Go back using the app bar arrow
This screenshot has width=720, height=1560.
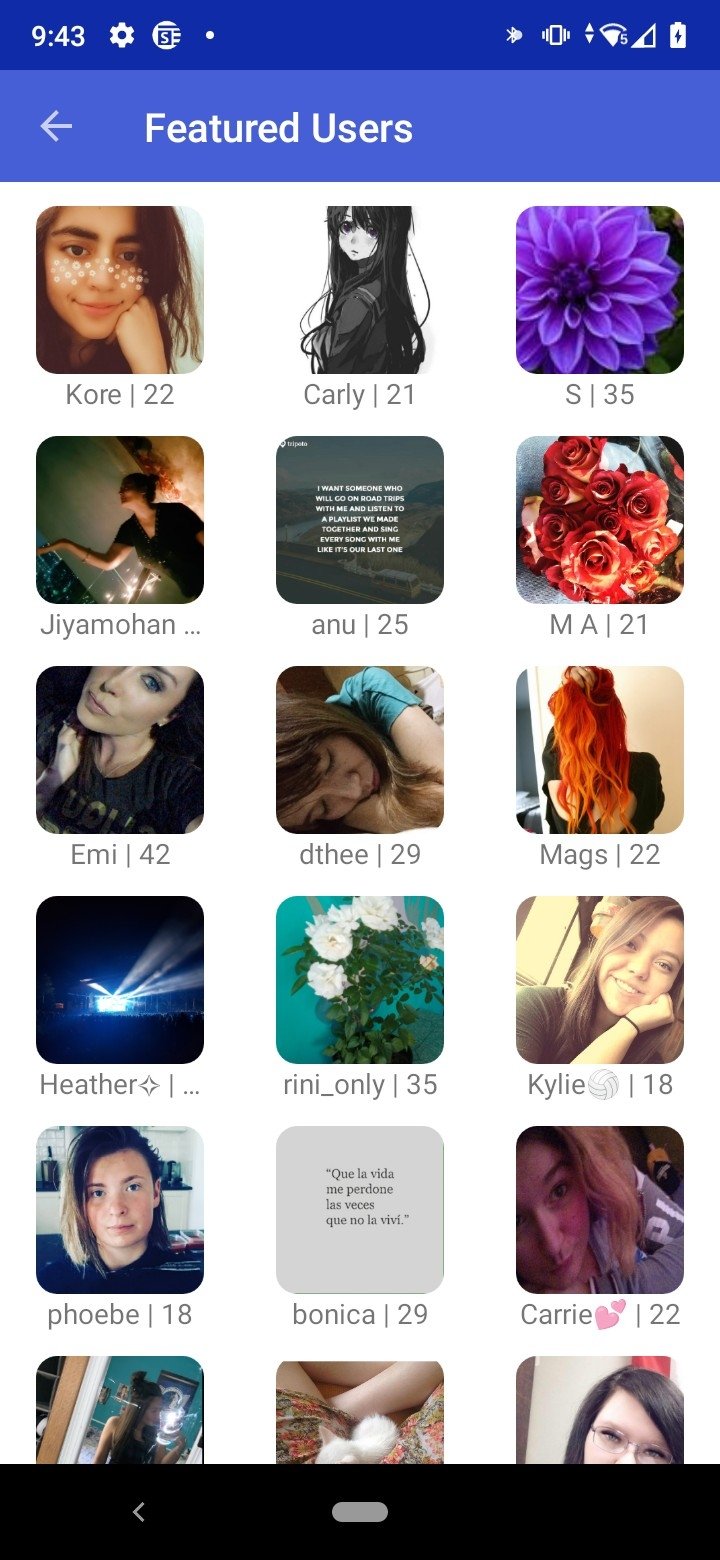click(56, 126)
